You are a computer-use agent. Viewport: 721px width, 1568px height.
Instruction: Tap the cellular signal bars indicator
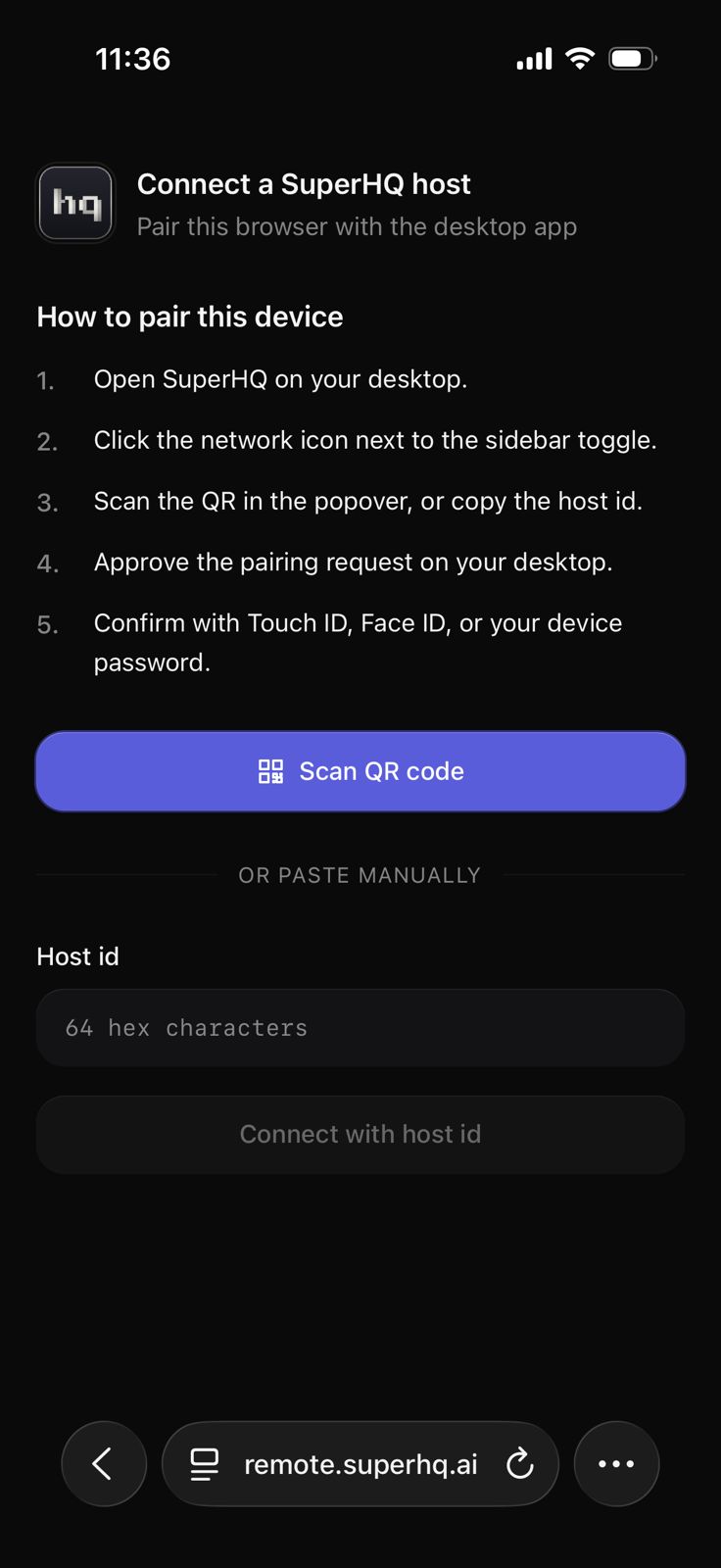click(x=532, y=59)
